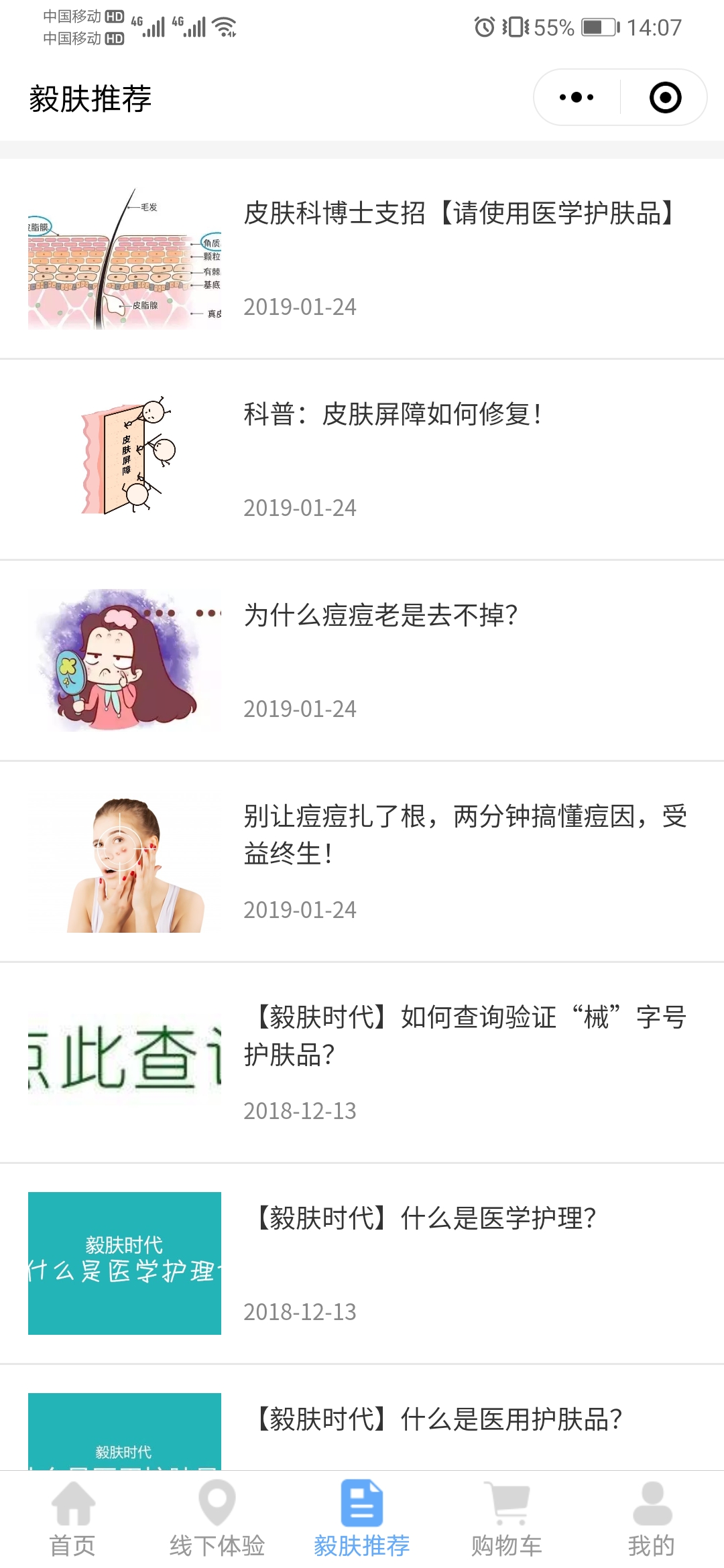Image resolution: width=724 pixels, height=1568 pixels.
Task: Tap the capsule exit circle icon
Action: [x=664, y=98]
